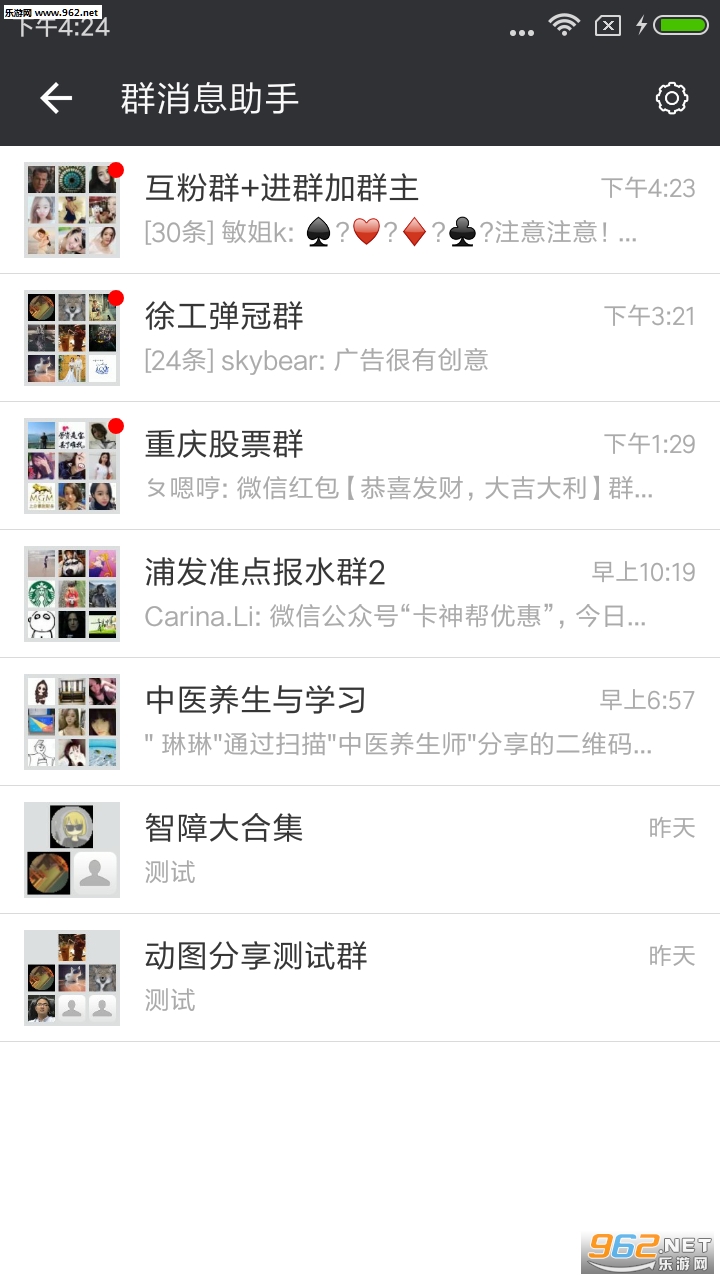720x1280 pixels.
Task: Open the 浦发准点报水群2 group chat
Action: point(360,594)
